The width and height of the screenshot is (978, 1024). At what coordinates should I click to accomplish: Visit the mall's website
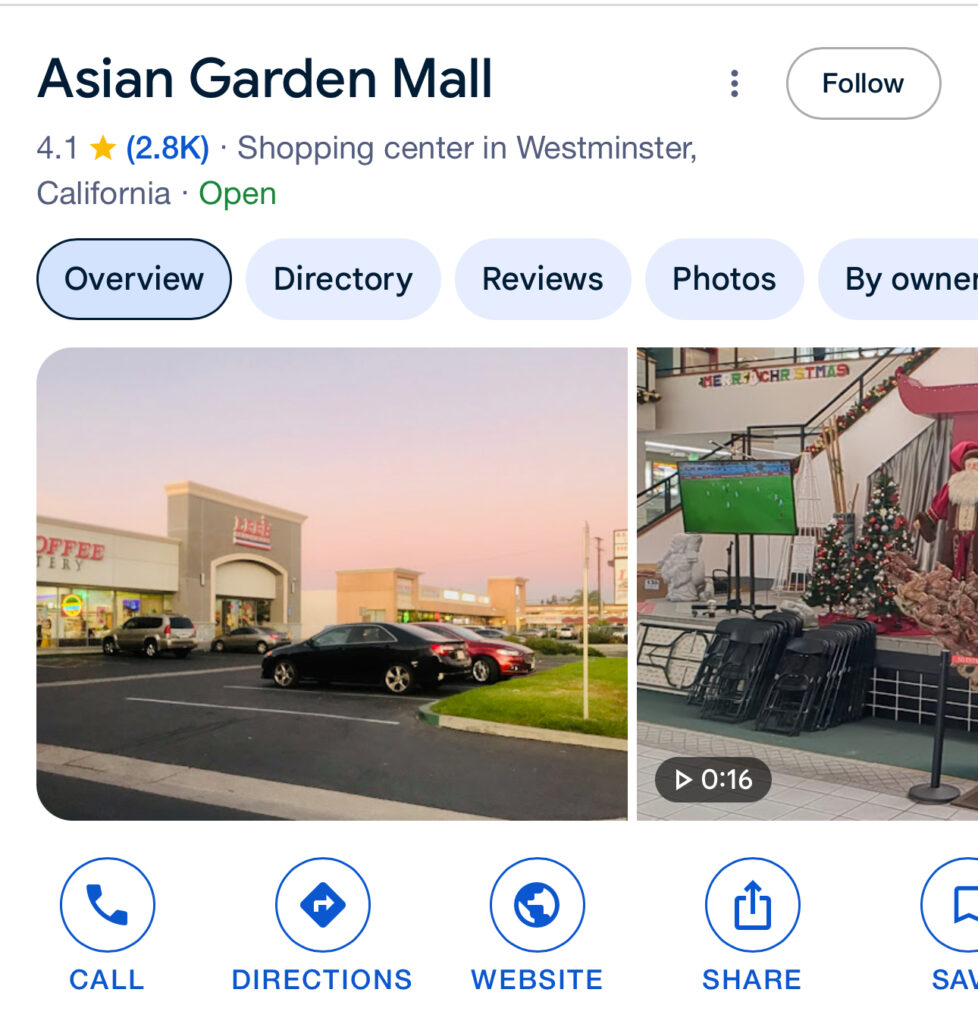(537, 906)
